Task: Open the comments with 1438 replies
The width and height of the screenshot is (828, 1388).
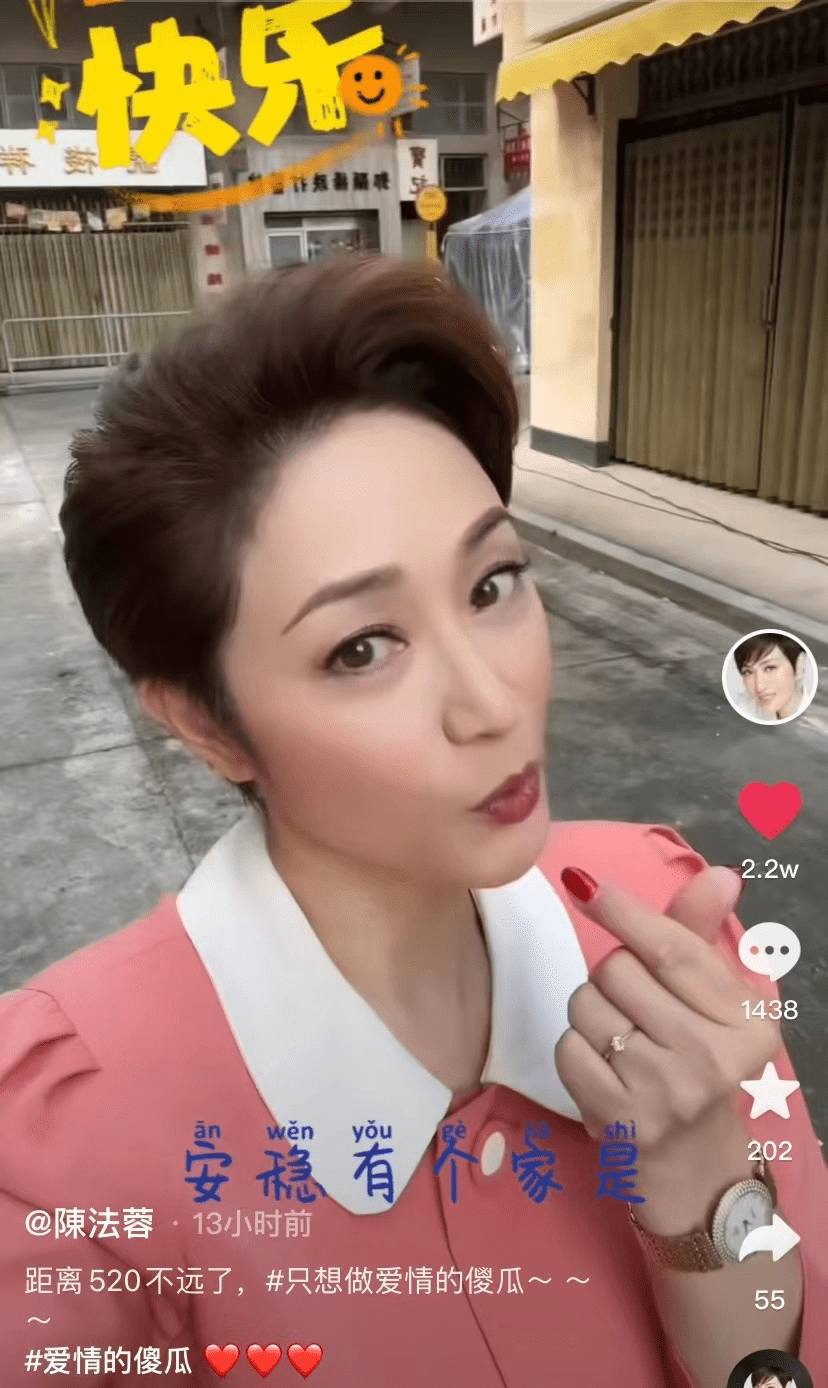Action: [x=769, y=951]
